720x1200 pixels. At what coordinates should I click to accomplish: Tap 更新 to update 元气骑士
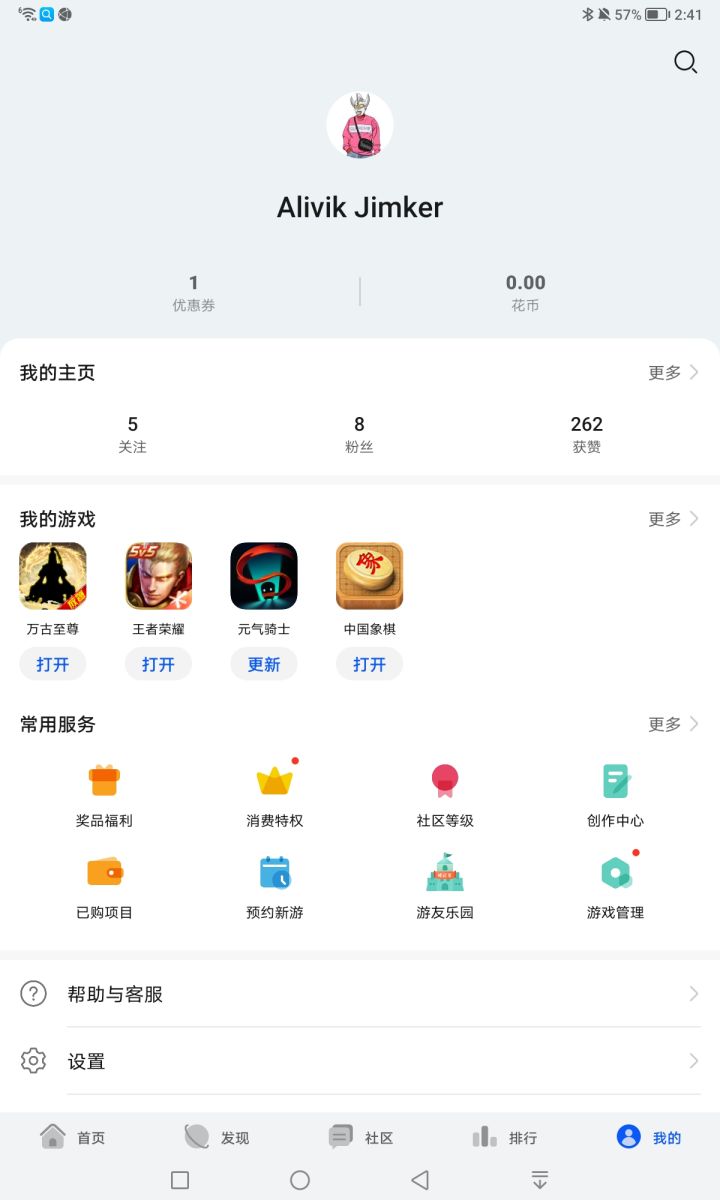(x=264, y=663)
